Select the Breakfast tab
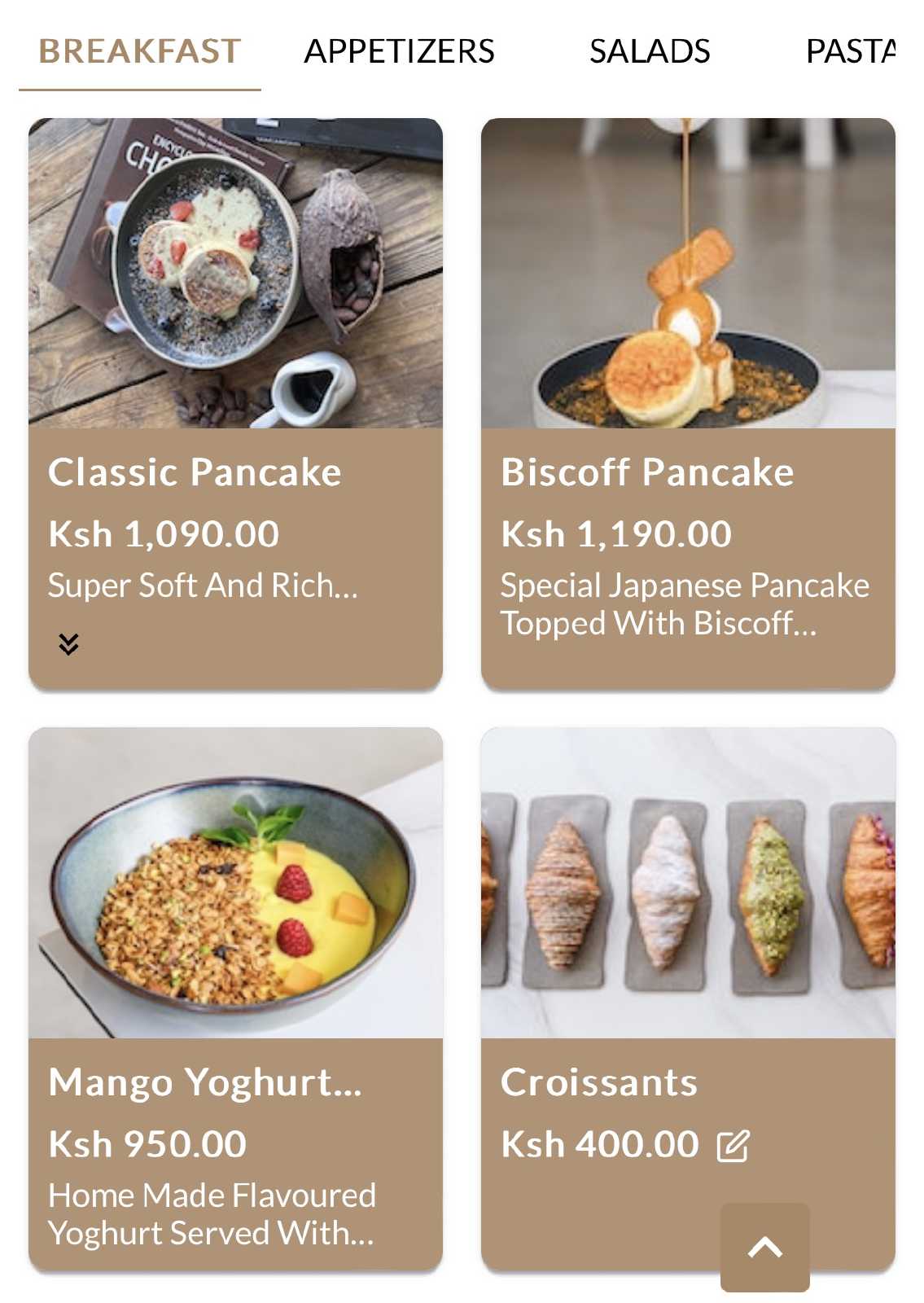This screenshot has height=1303, width=924. point(139,51)
